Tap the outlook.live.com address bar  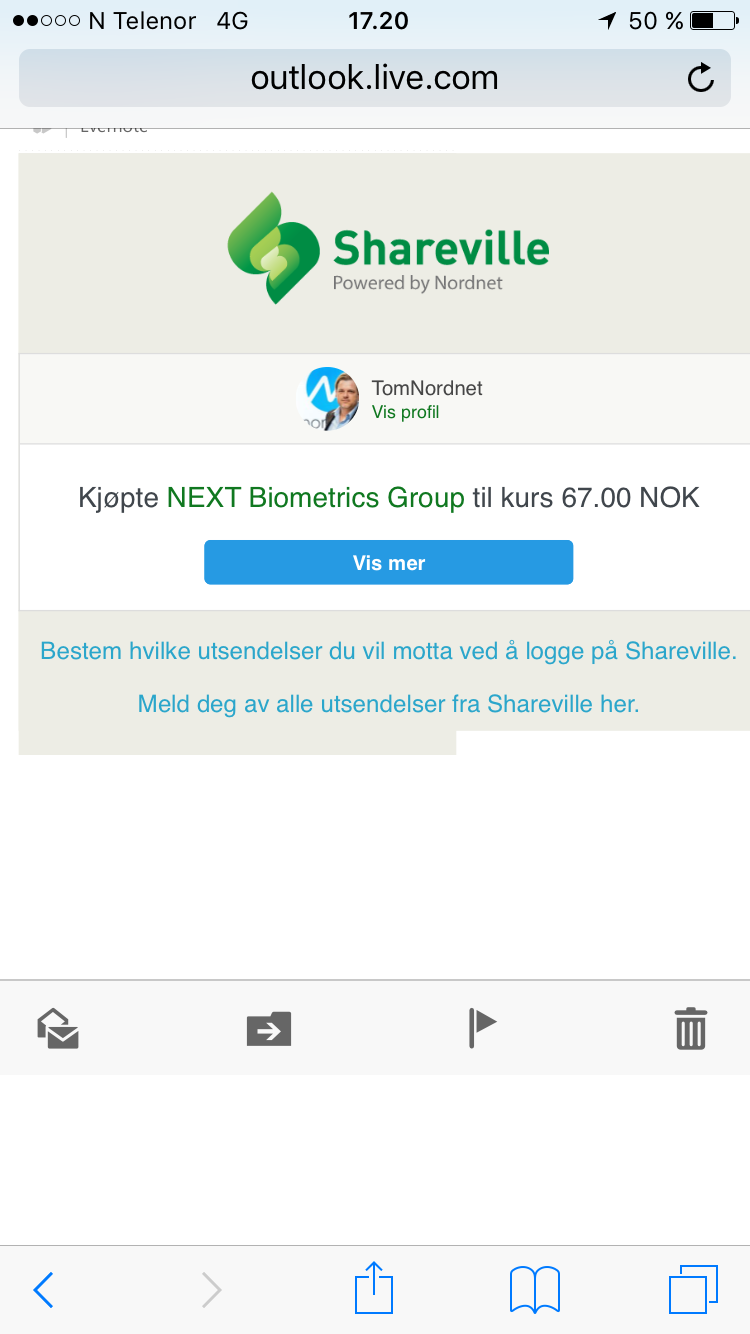375,78
